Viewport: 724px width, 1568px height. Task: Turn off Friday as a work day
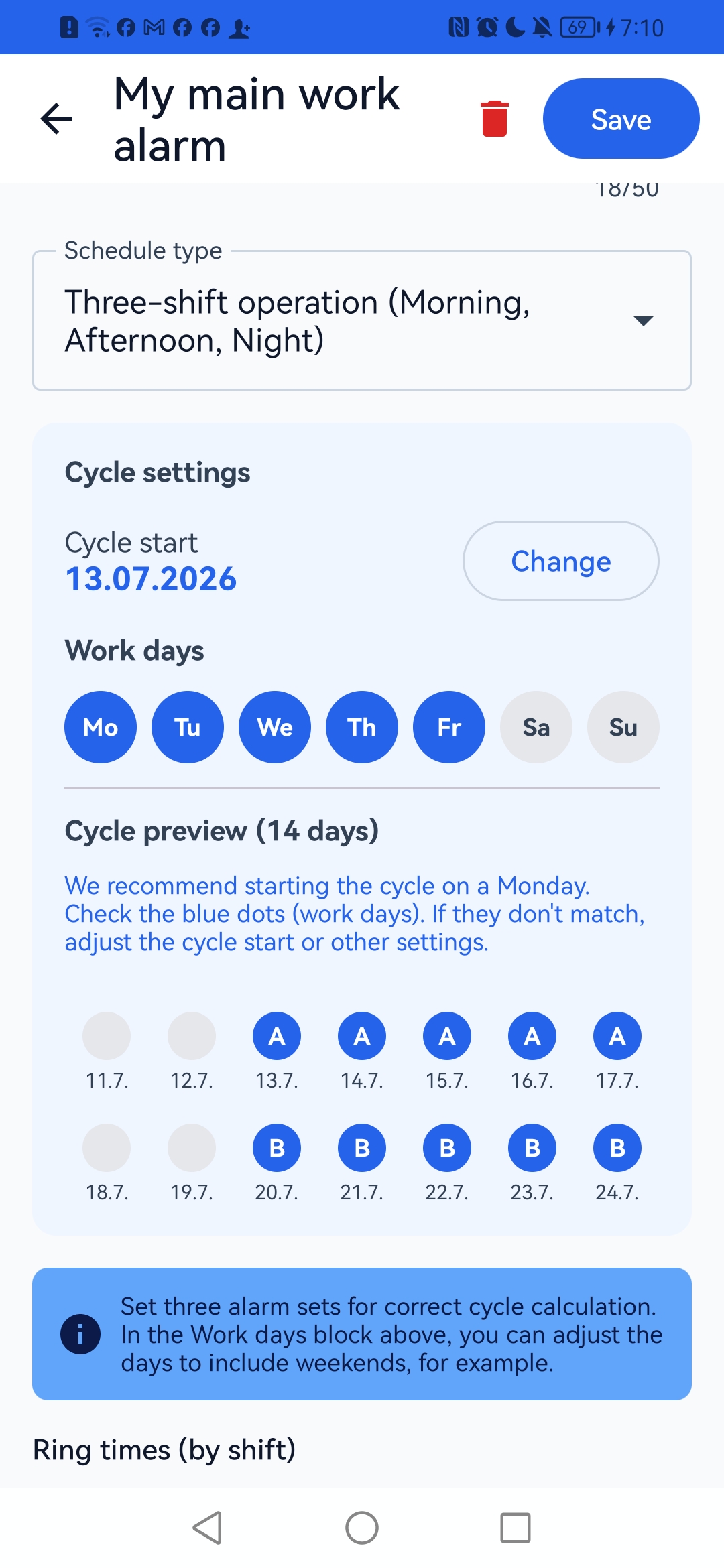pos(449,727)
